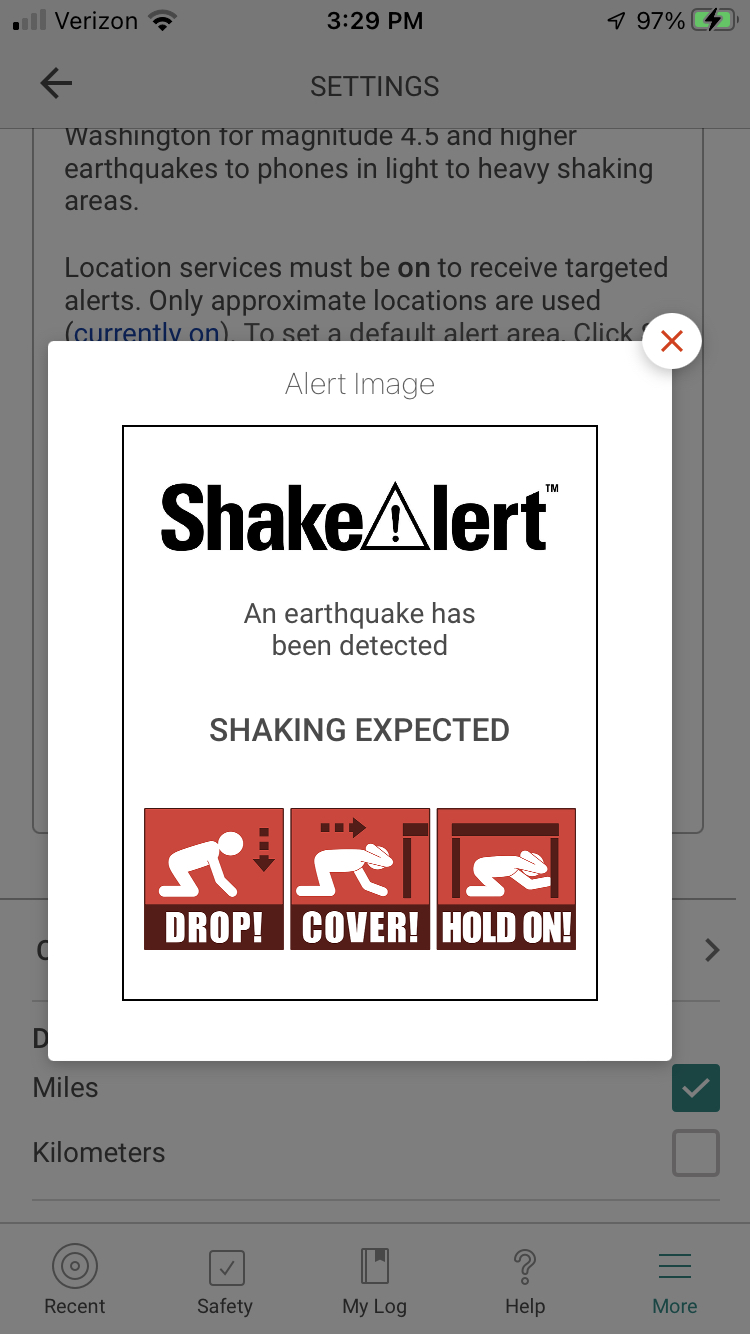Close the Alert Image popup
This screenshot has height=1334, width=750.
[x=672, y=342]
